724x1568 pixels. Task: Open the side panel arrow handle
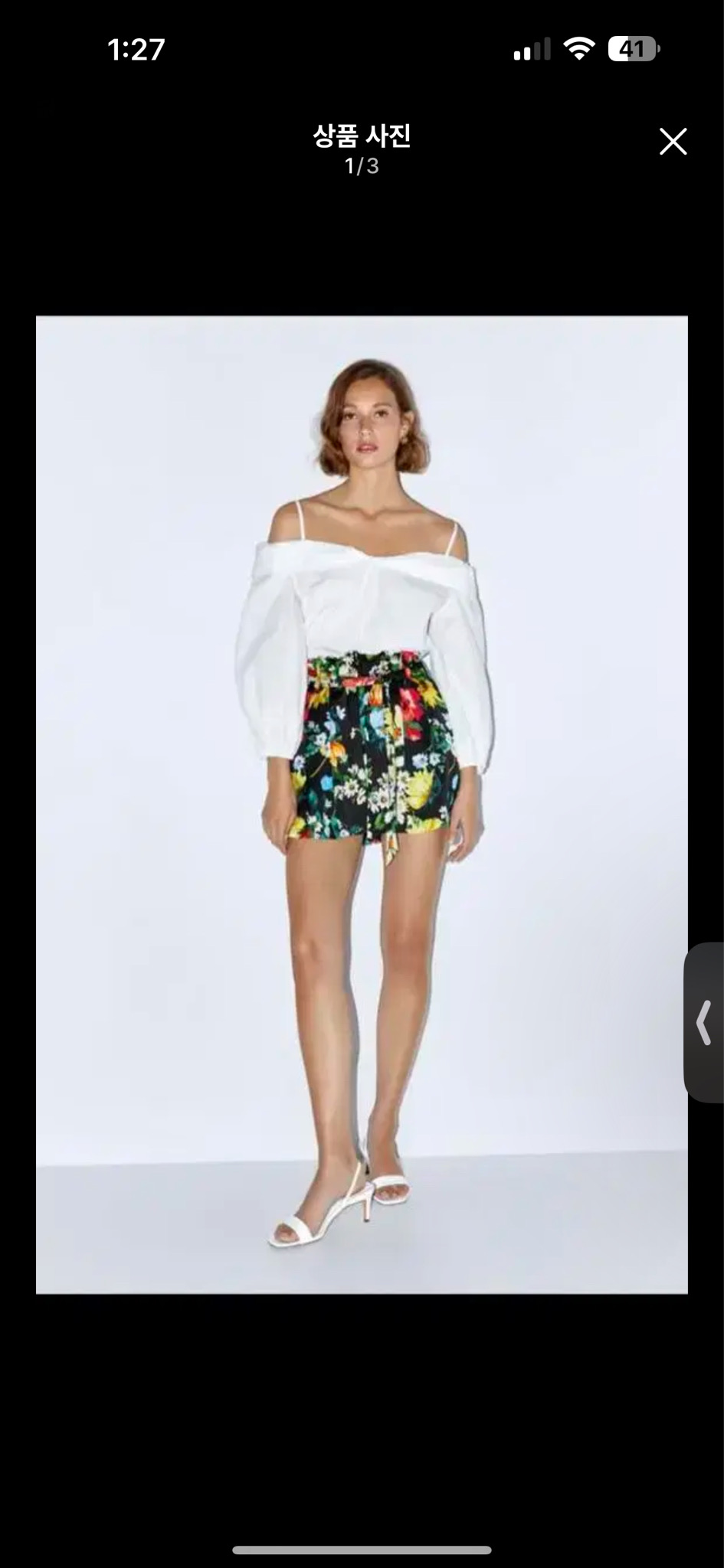point(704,1022)
